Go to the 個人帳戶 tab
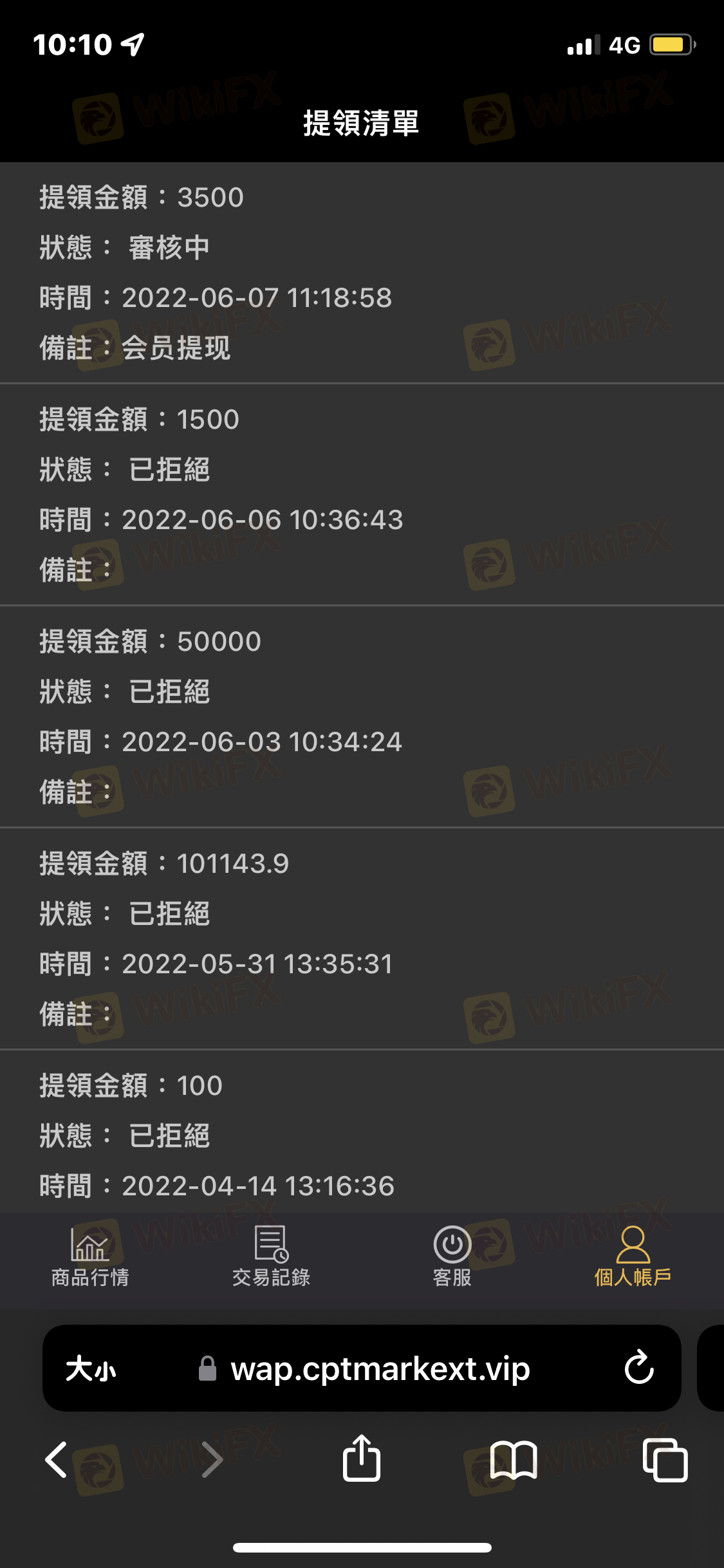The image size is (724, 1568). pos(633,1256)
